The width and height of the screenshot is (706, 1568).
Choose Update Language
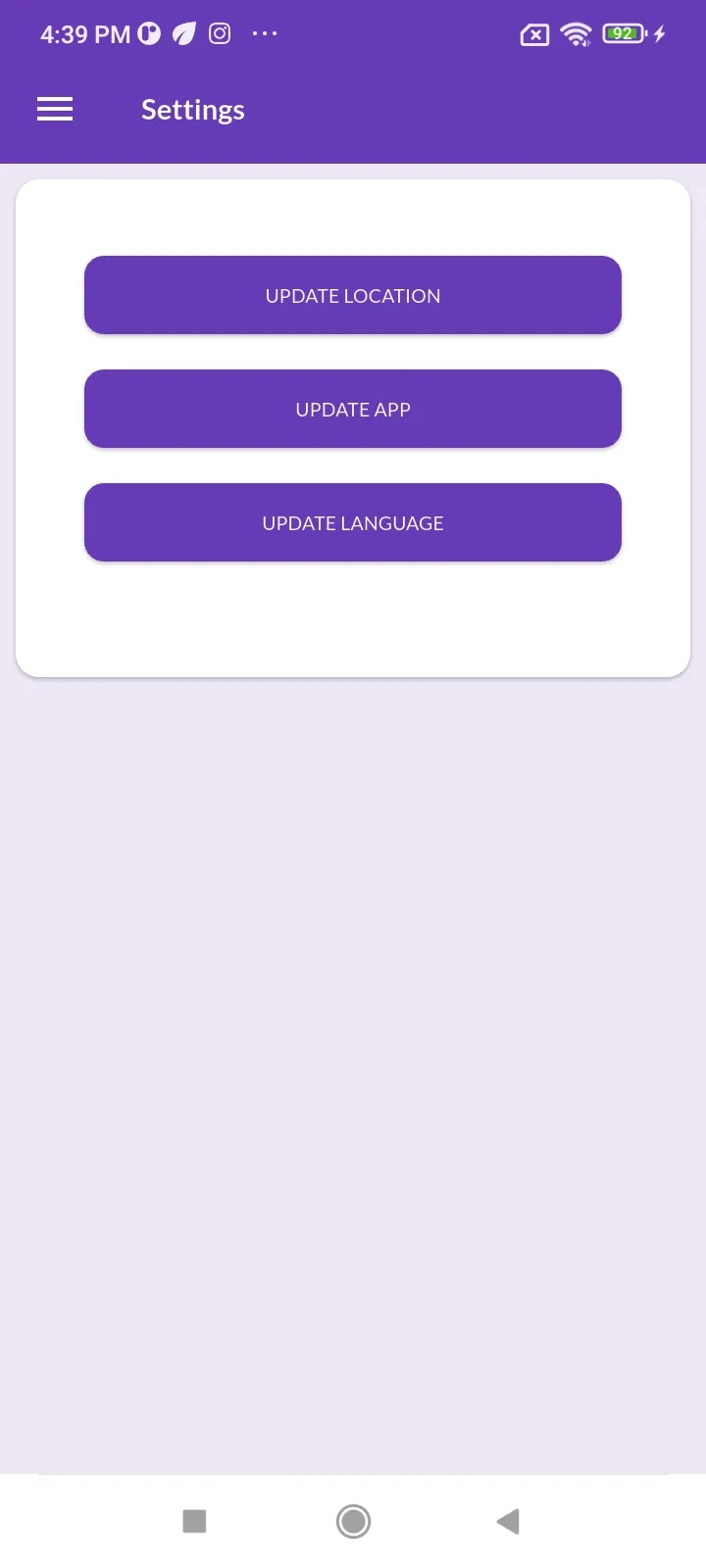(353, 522)
